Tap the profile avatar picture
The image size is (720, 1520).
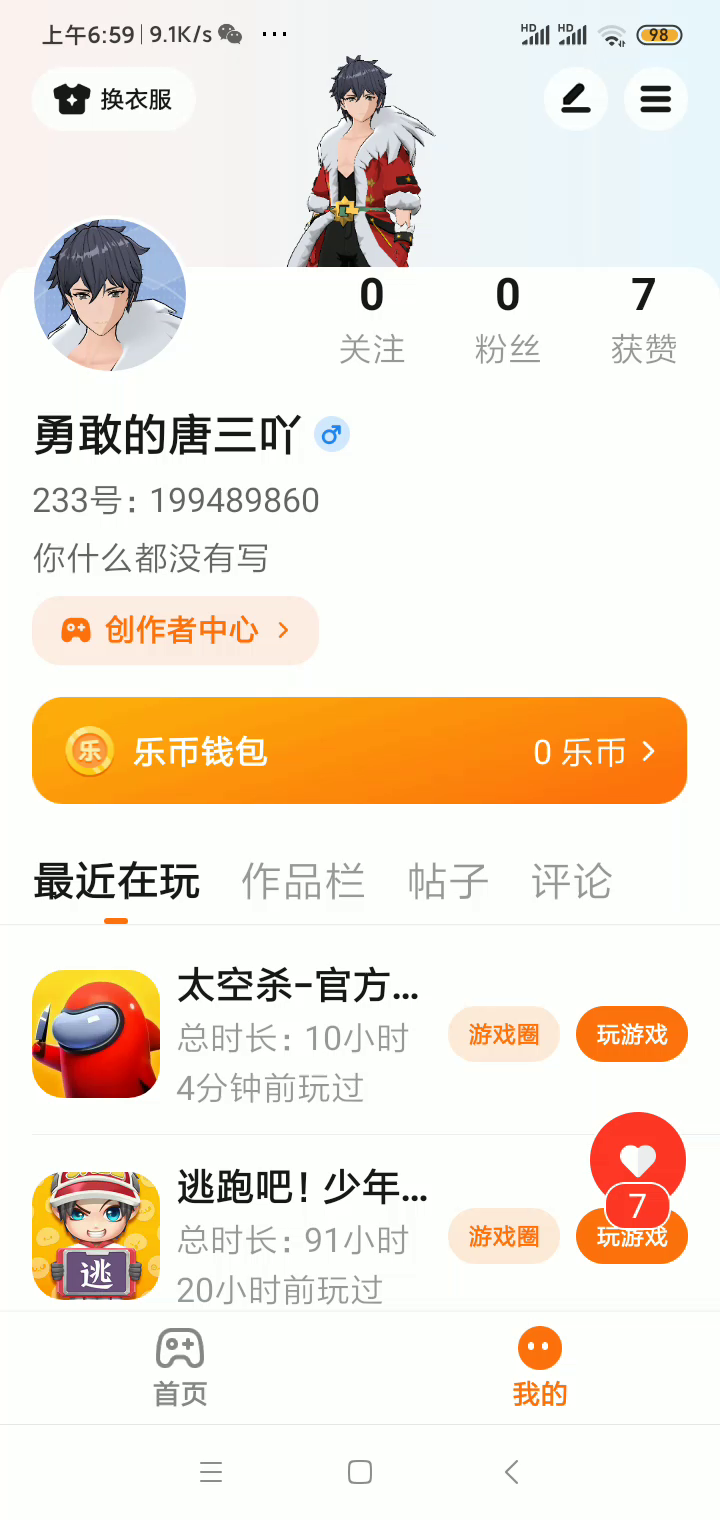pyautogui.click(x=110, y=295)
